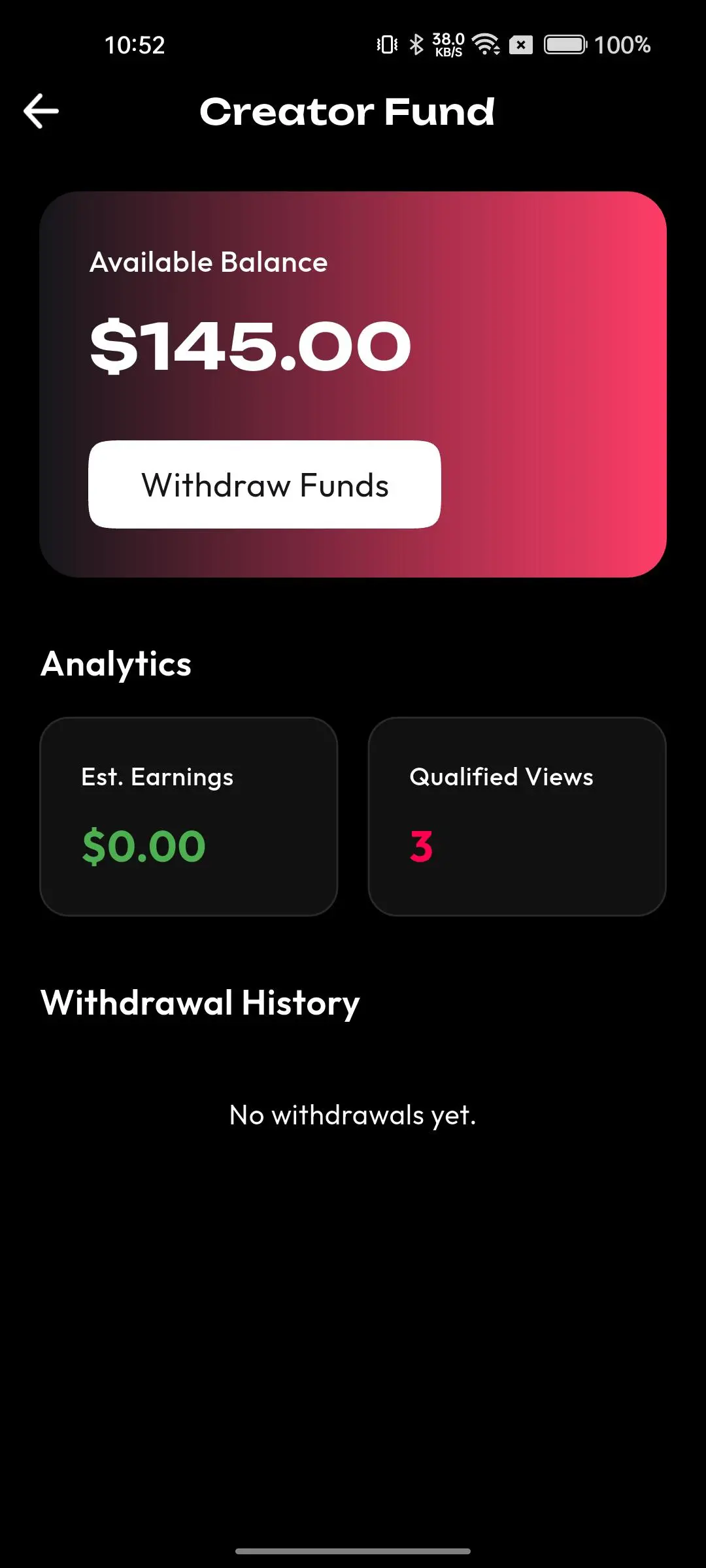Viewport: 706px width, 1568px height.
Task: Tap the Wi-Fi signal icon
Action: tap(484, 44)
